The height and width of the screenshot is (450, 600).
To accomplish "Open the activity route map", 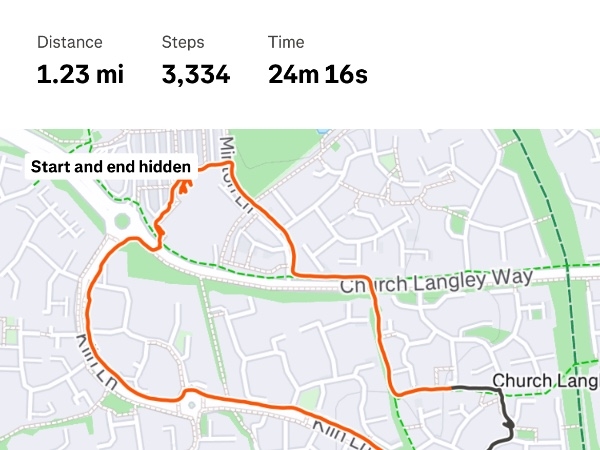I will coord(300,300).
